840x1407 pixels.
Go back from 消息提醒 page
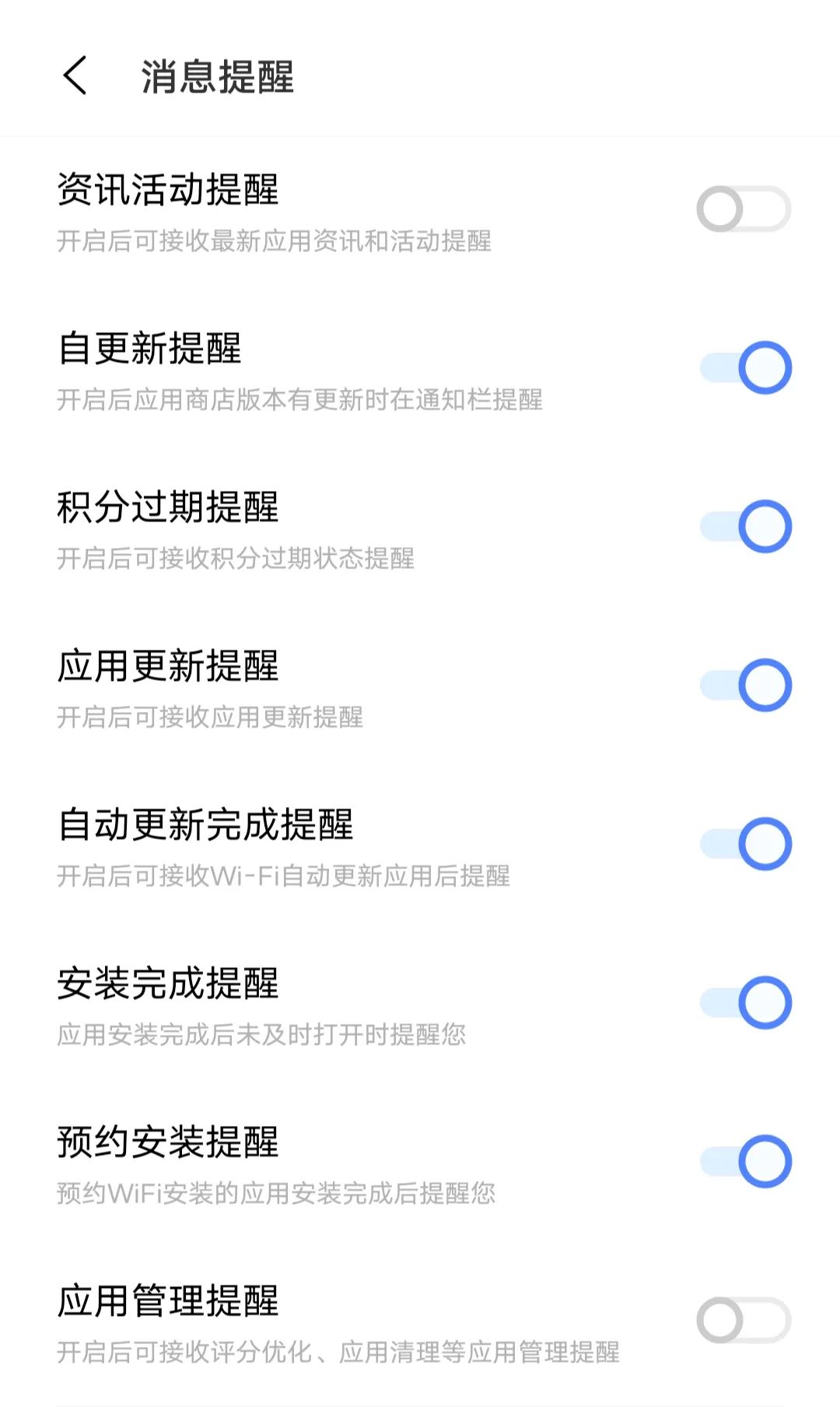click(75, 76)
